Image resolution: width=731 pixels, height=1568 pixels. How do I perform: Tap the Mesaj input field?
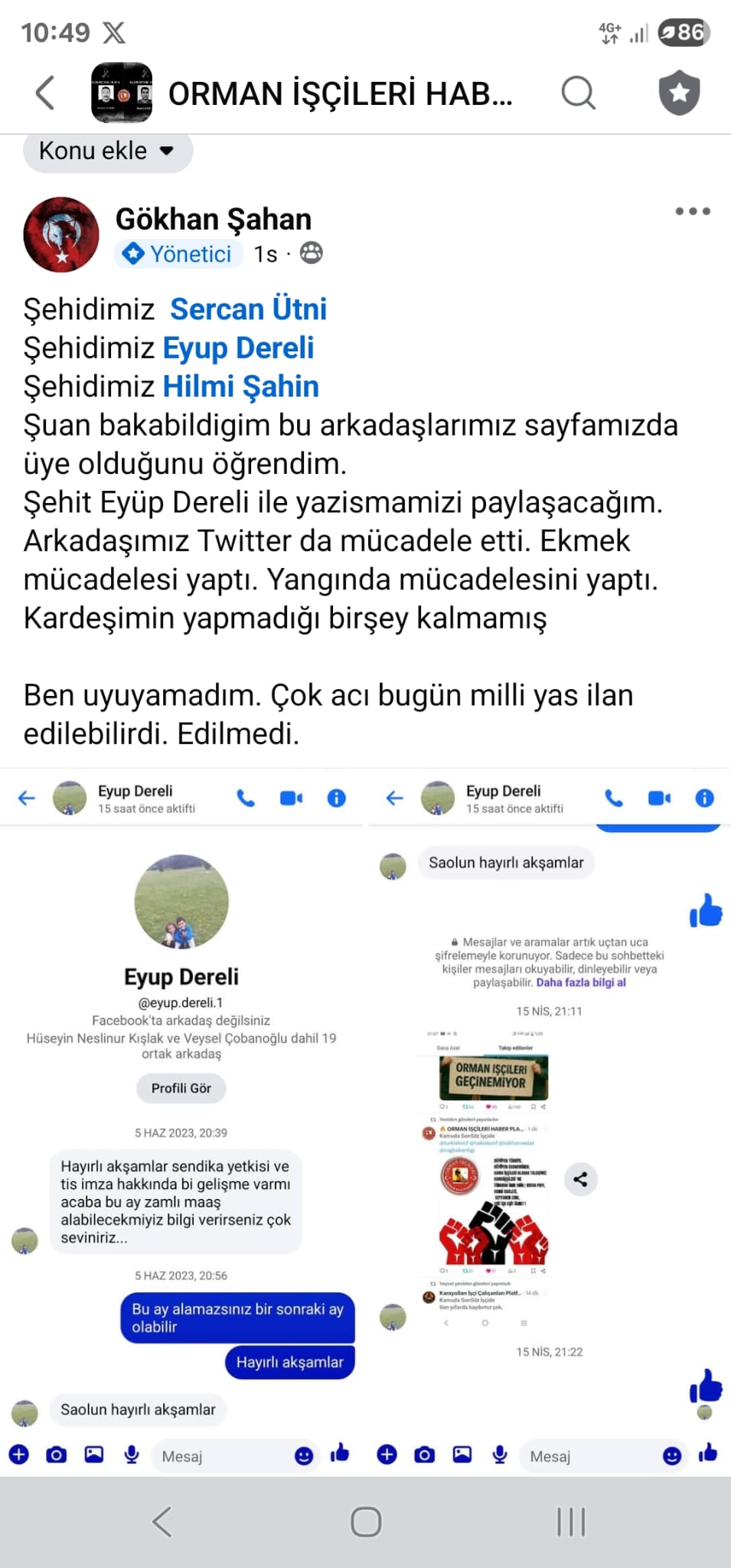click(x=222, y=1455)
